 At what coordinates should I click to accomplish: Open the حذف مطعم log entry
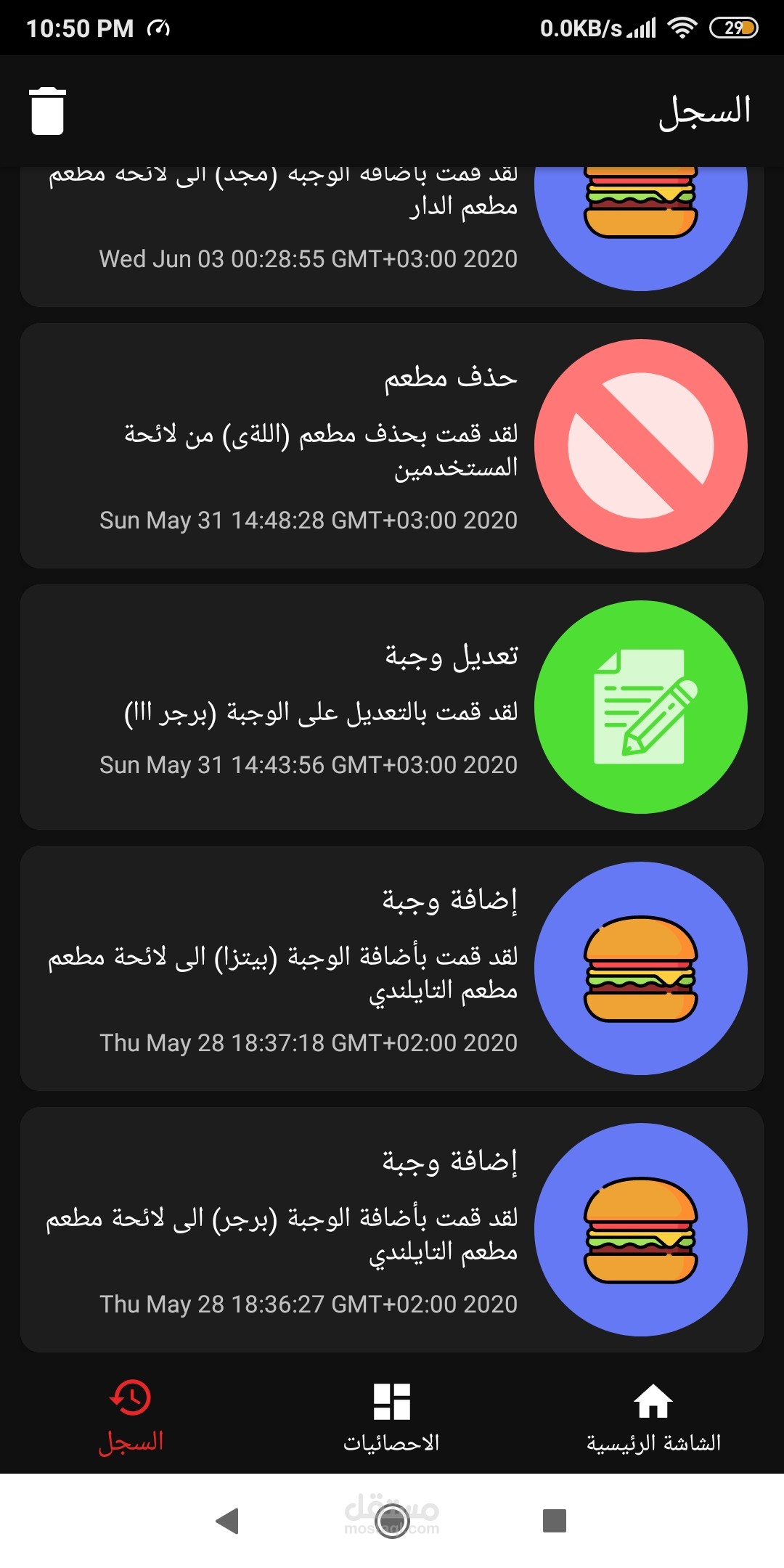pos(392,446)
